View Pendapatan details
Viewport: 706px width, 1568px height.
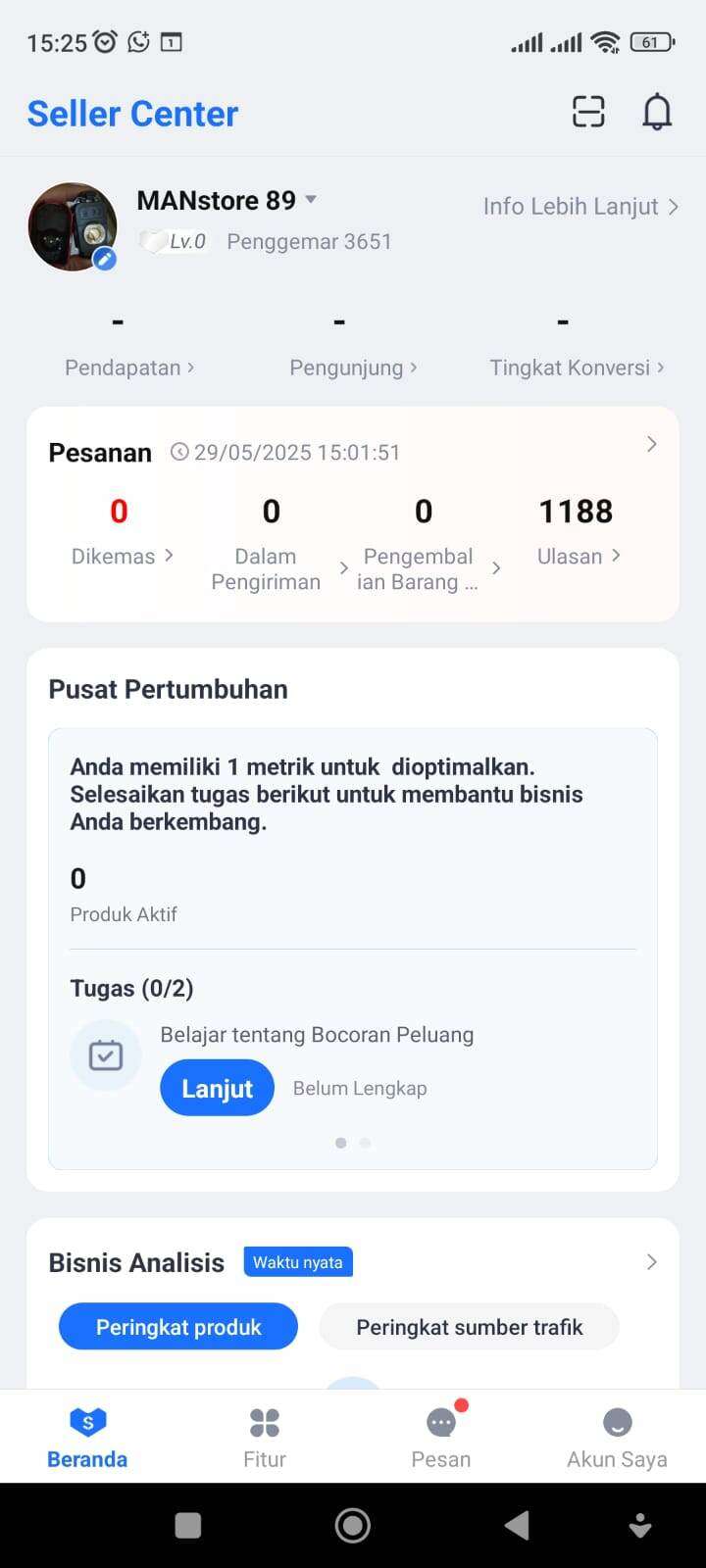point(129,367)
